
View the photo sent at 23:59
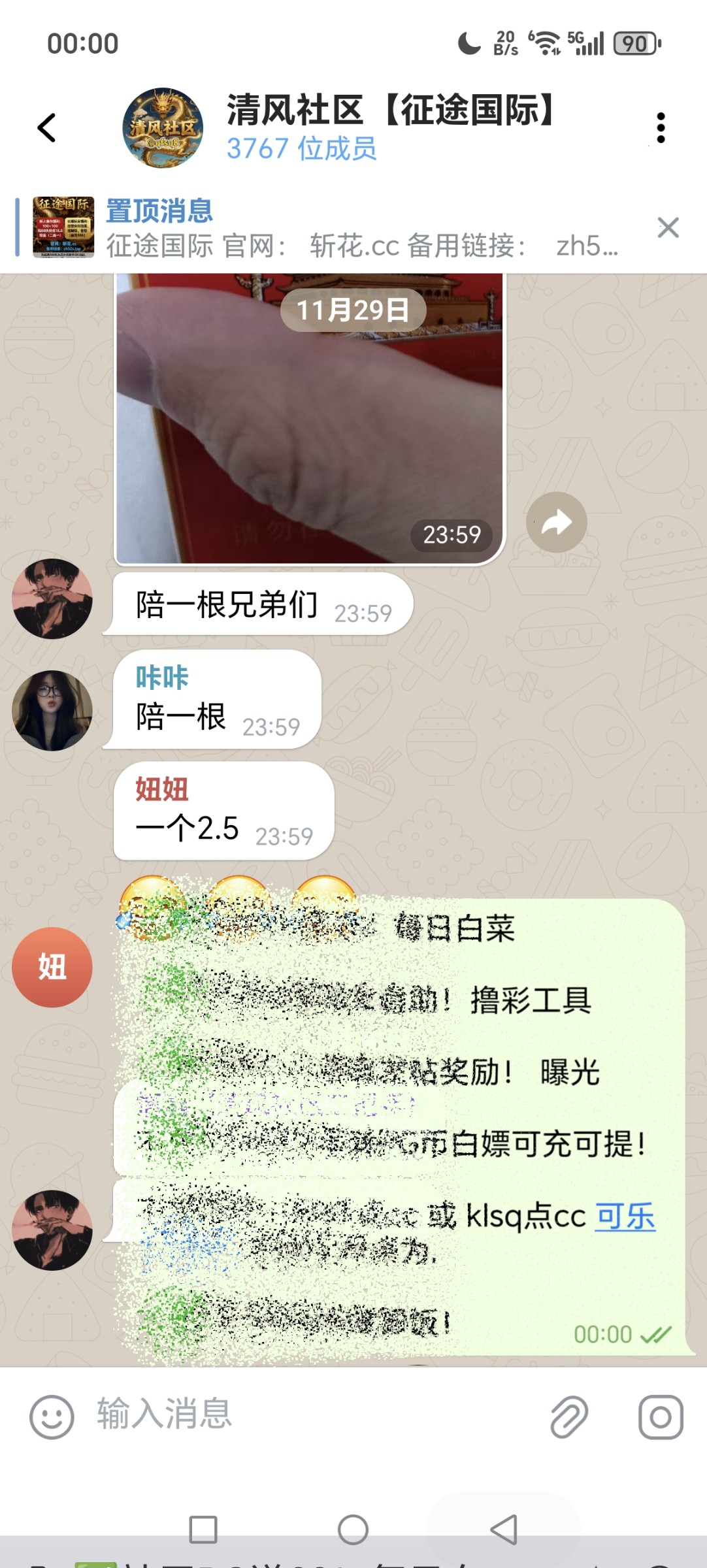[x=309, y=418]
